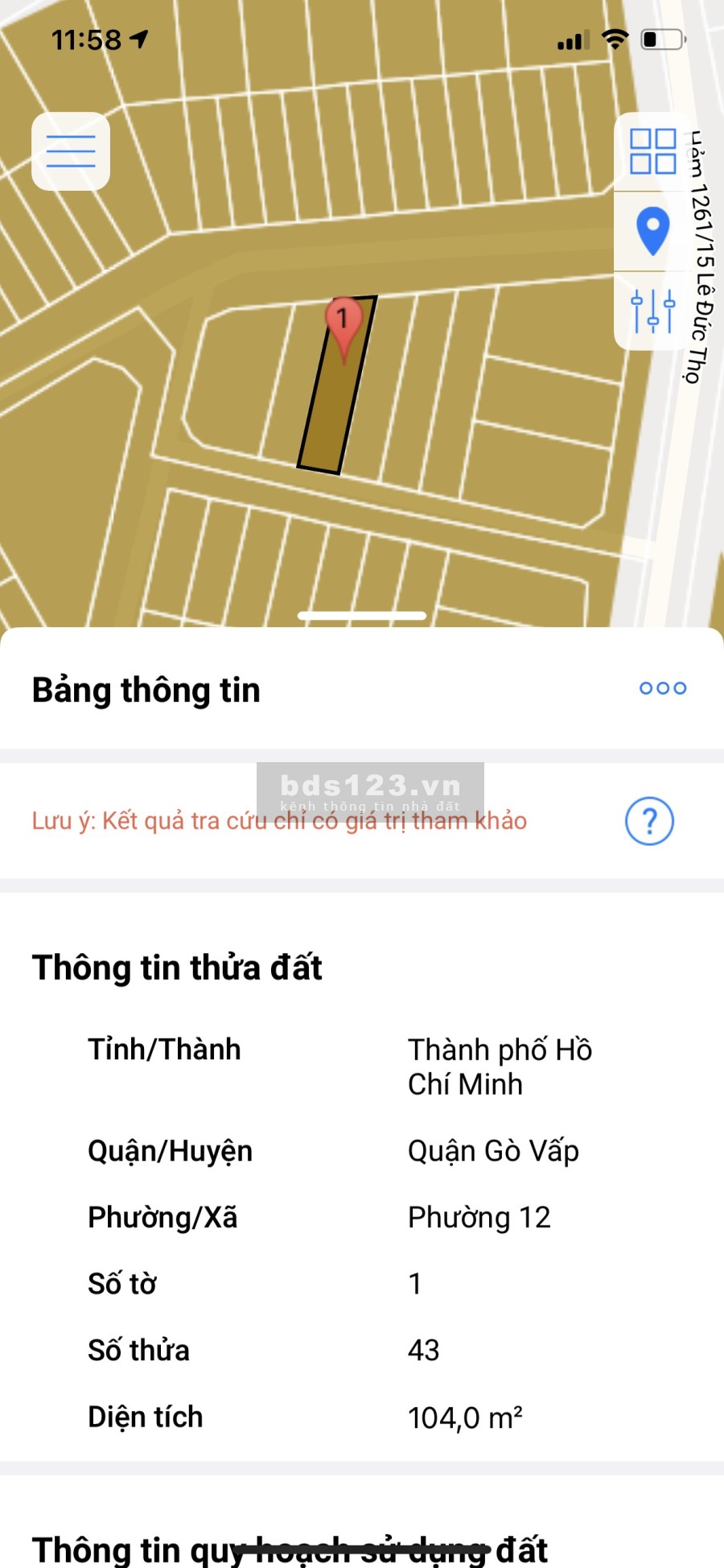Click the Lưu ý reference warning text
The width and height of the screenshot is (724, 1568).
[279, 821]
